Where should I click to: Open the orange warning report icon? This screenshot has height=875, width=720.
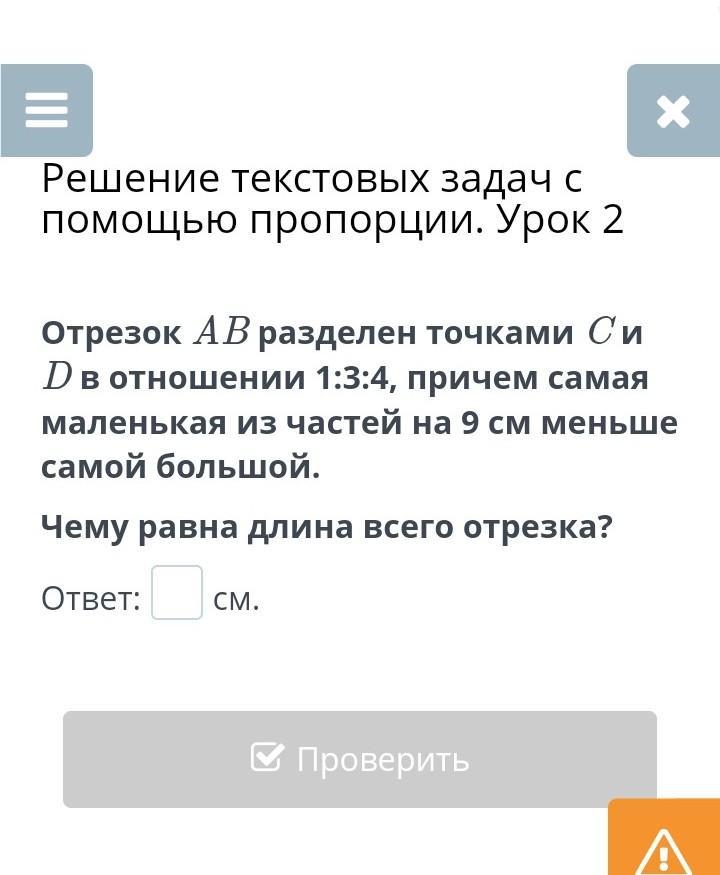pyautogui.click(x=664, y=845)
